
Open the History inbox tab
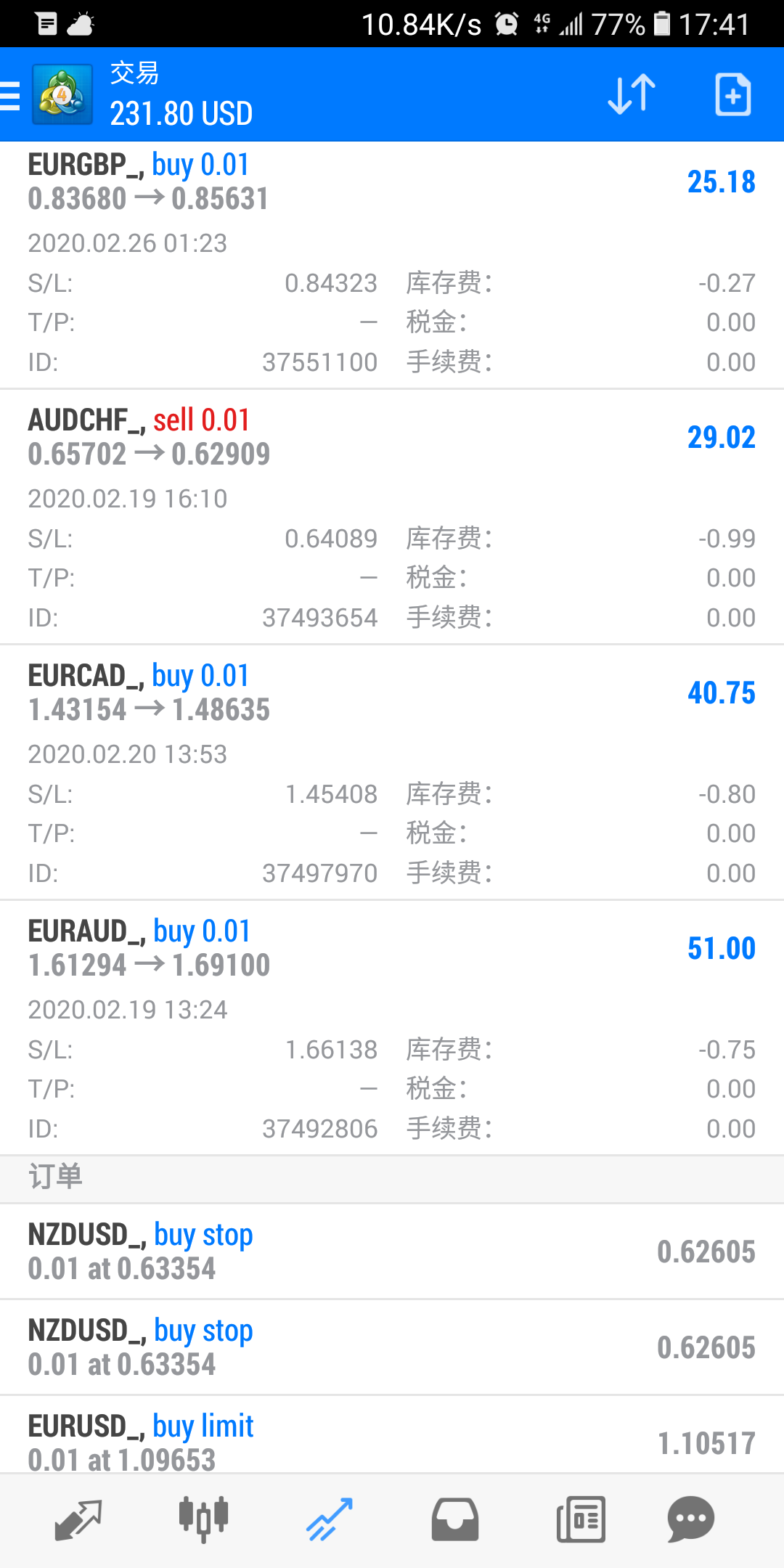(x=455, y=1520)
